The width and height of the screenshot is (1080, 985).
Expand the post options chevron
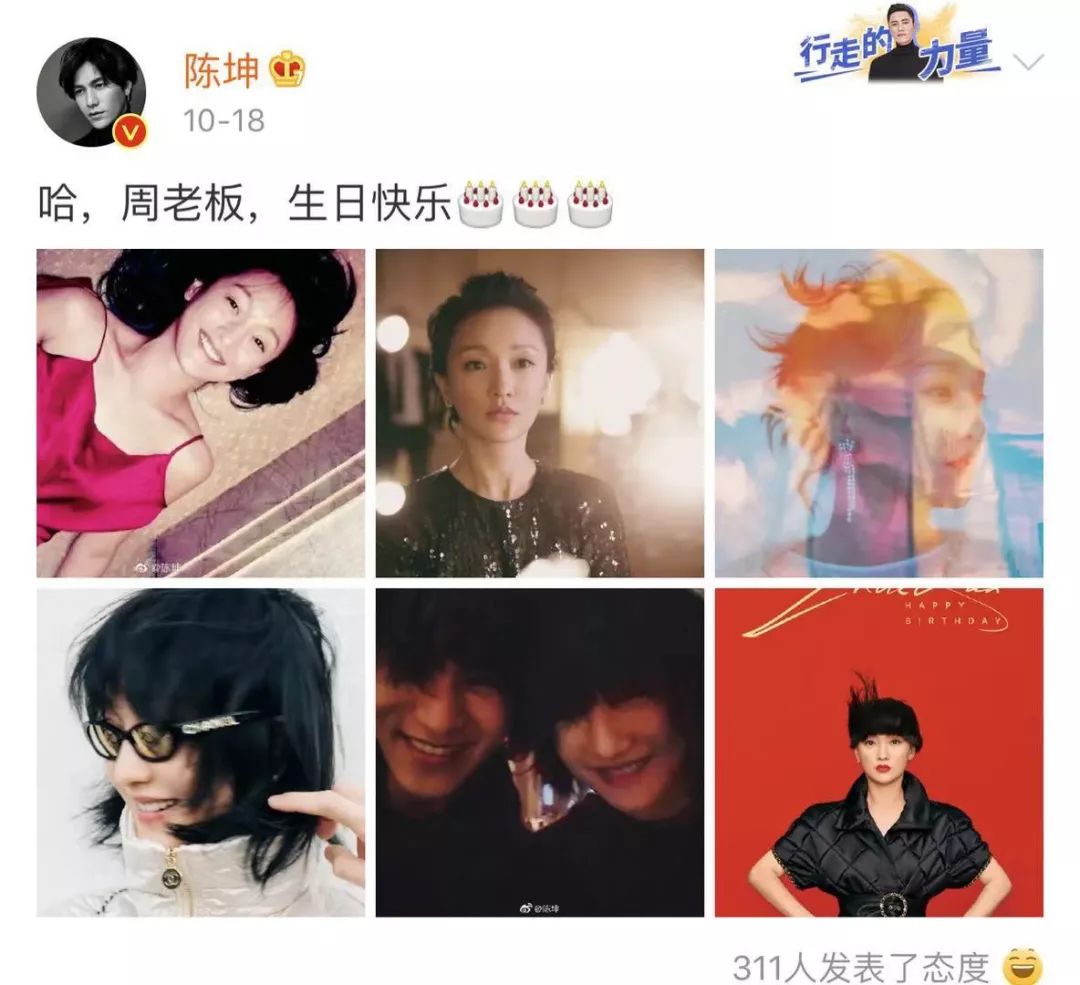coord(1028,62)
